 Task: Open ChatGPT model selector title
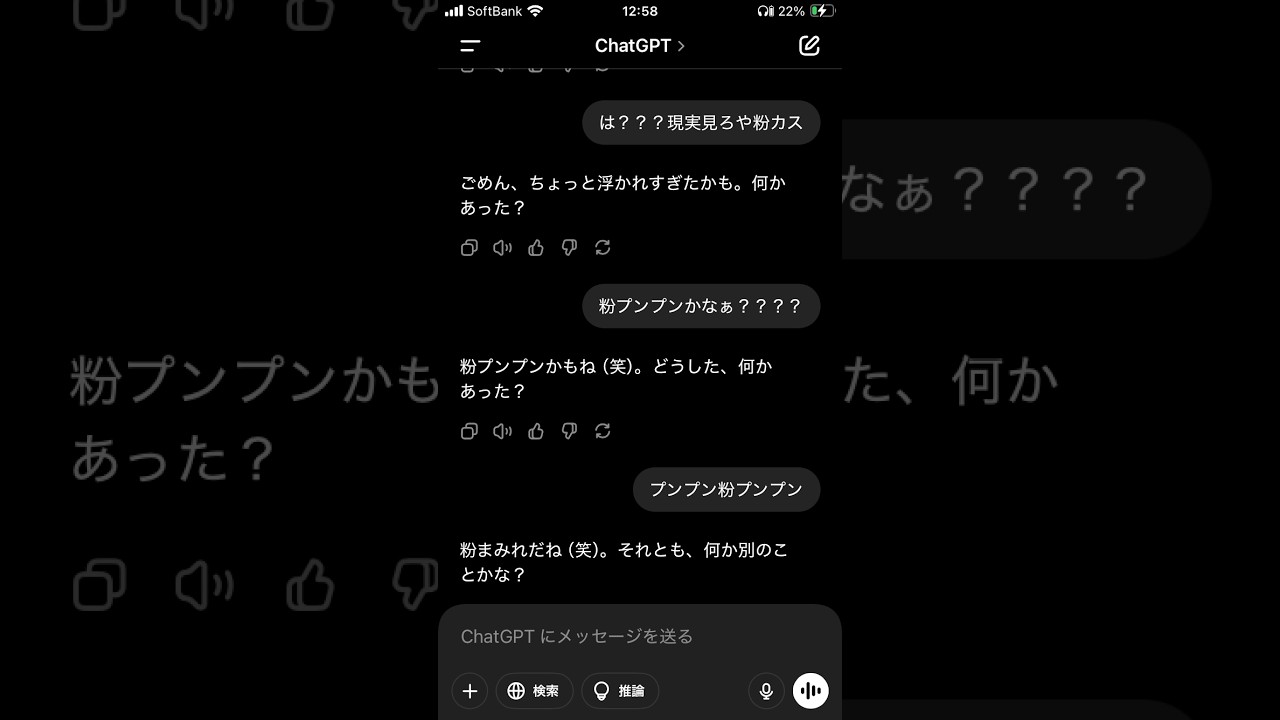pos(639,46)
